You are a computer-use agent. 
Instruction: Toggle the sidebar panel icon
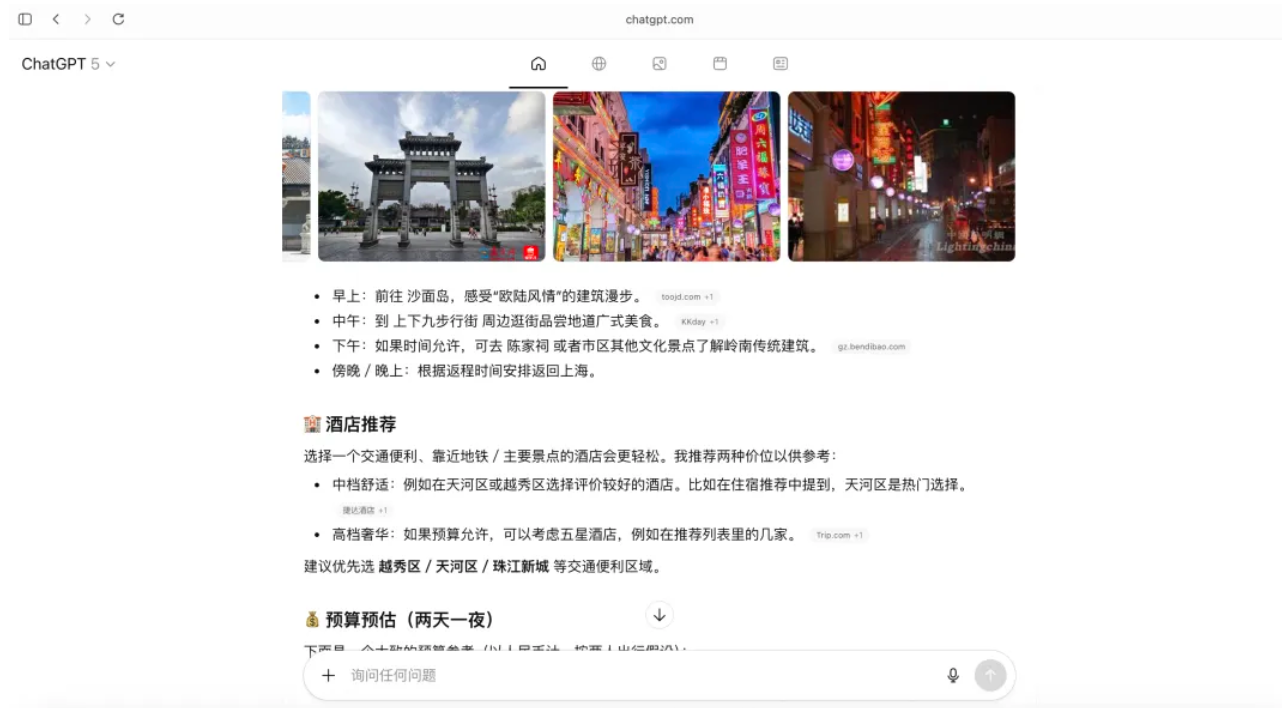pyautogui.click(x=25, y=19)
